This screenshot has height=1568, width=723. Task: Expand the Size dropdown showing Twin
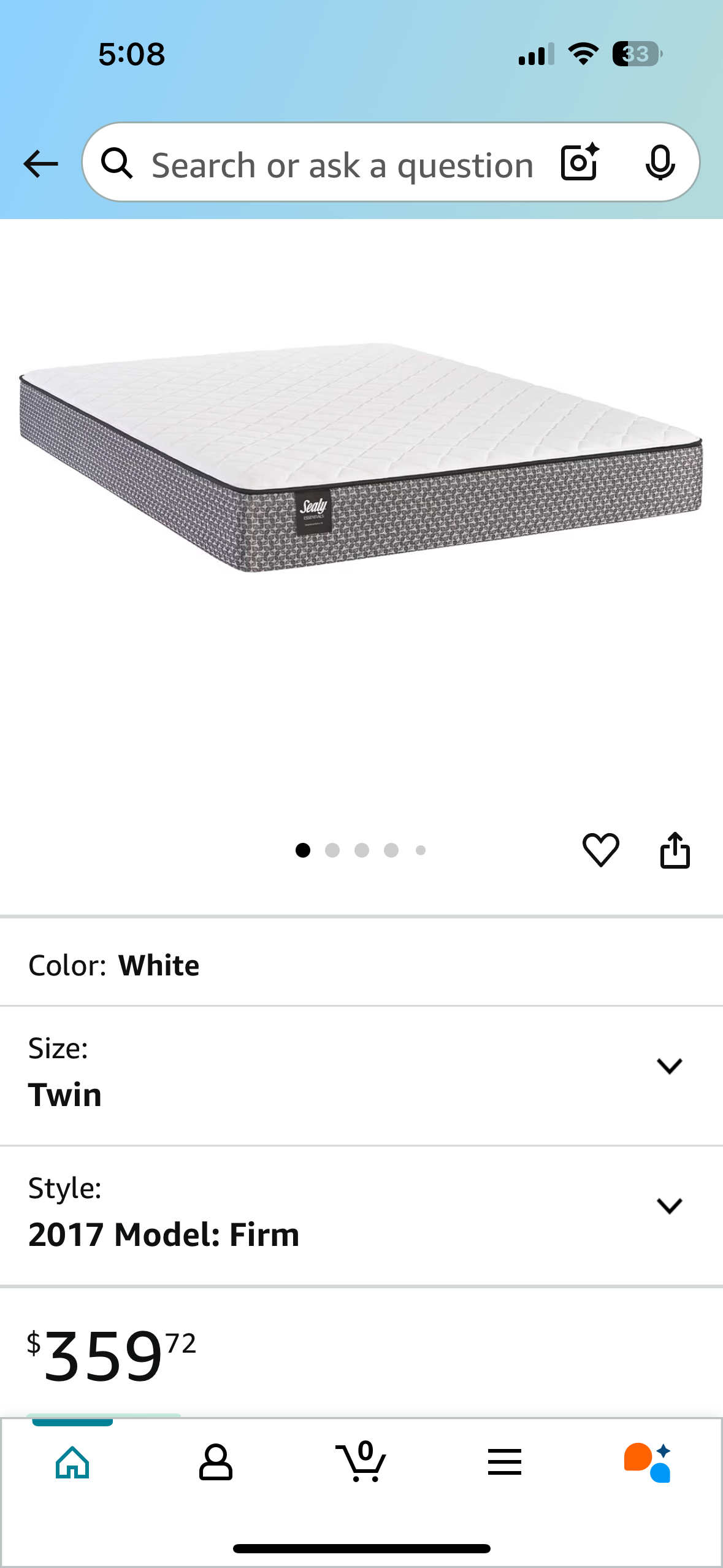[669, 1067]
